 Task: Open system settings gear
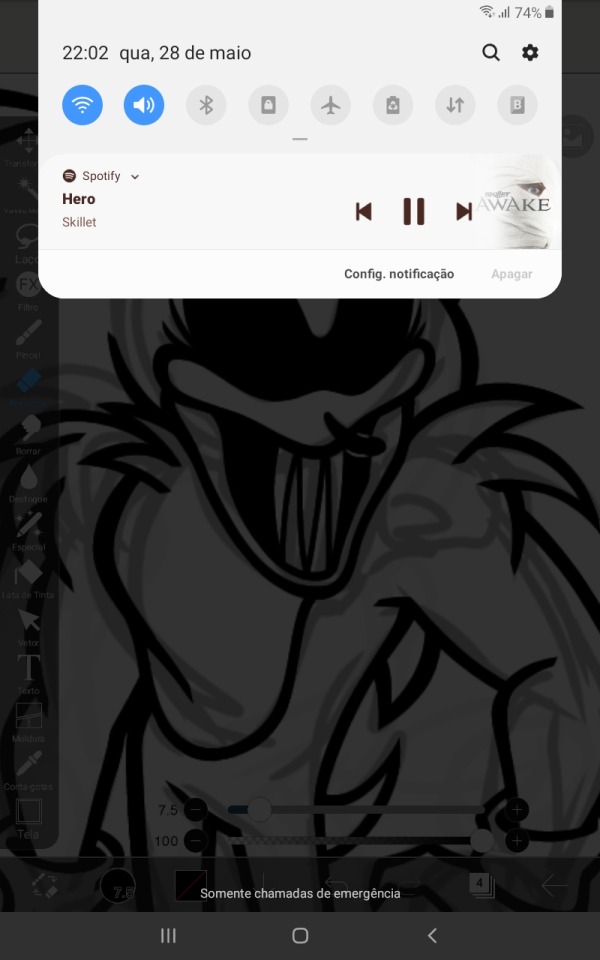click(x=530, y=53)
